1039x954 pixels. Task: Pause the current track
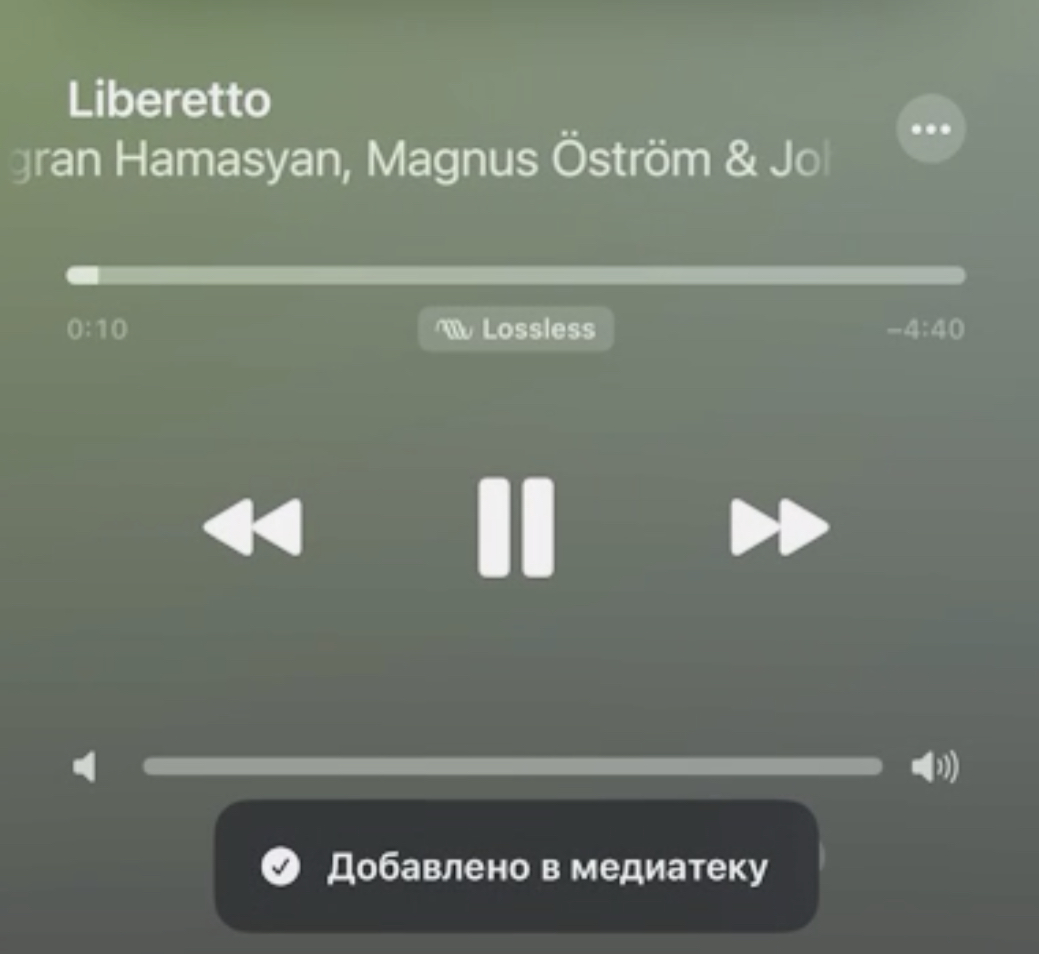pos(516,527)
